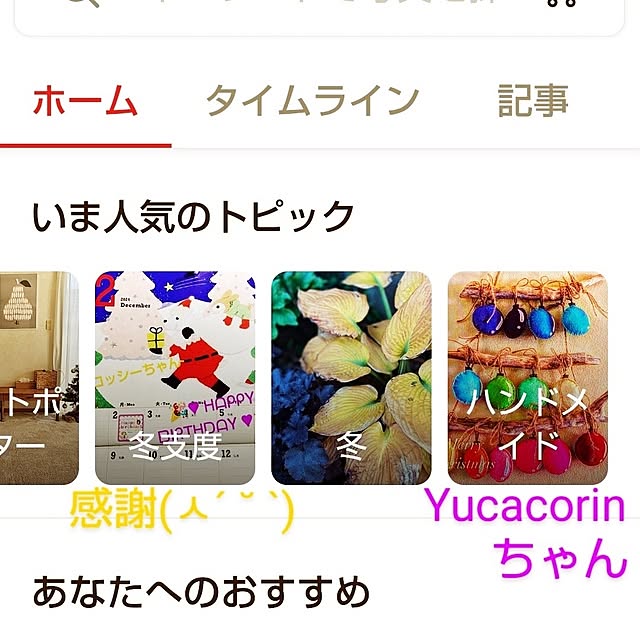Open the partly visible poster topic tile
The width and height of the screenshot is (640, 640).
(x=38, y=378)
